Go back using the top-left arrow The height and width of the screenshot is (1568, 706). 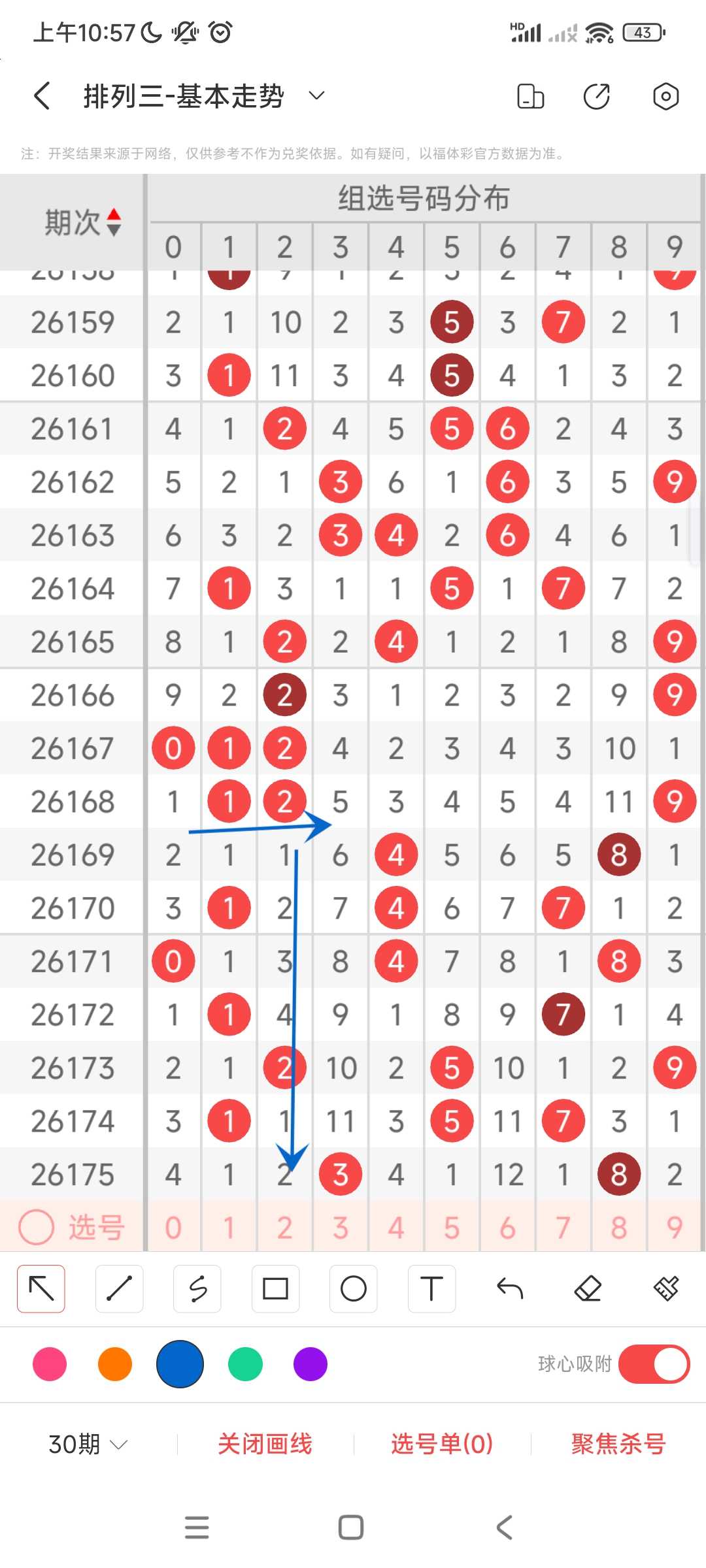(x=42, y=96)
